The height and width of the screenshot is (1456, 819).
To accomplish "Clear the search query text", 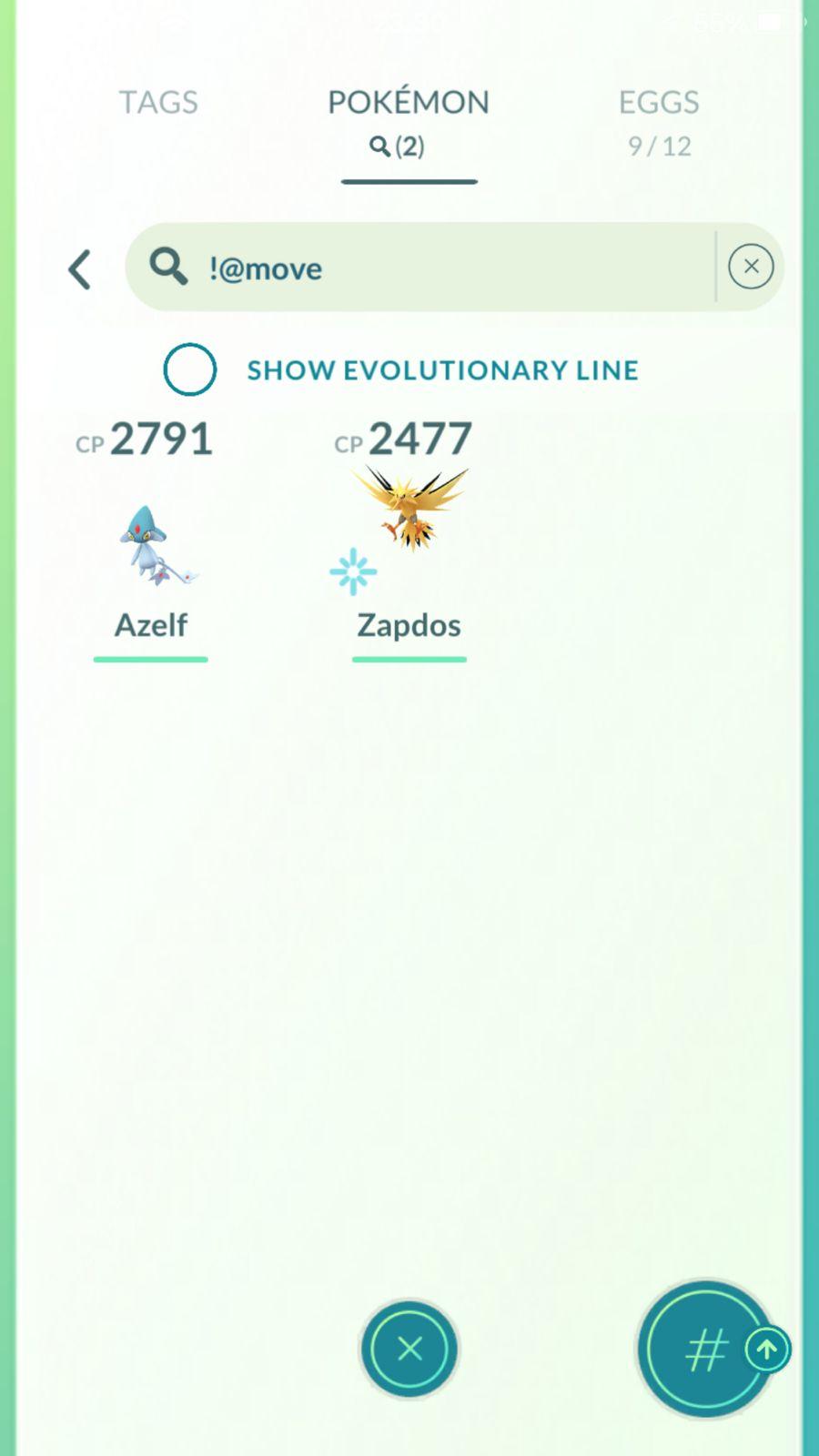I will pos(751,267).
